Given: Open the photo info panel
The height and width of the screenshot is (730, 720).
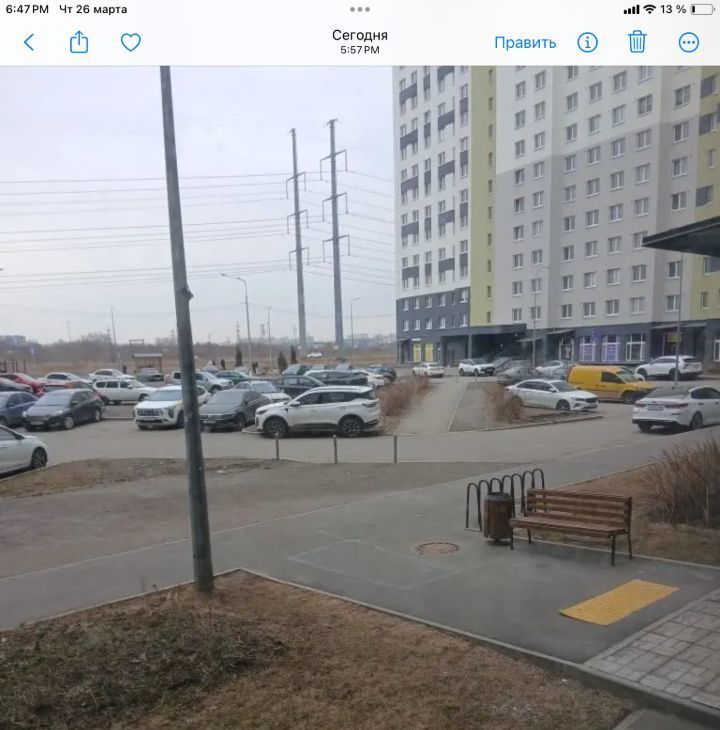Looking at the screenshot, I should 587,42.
